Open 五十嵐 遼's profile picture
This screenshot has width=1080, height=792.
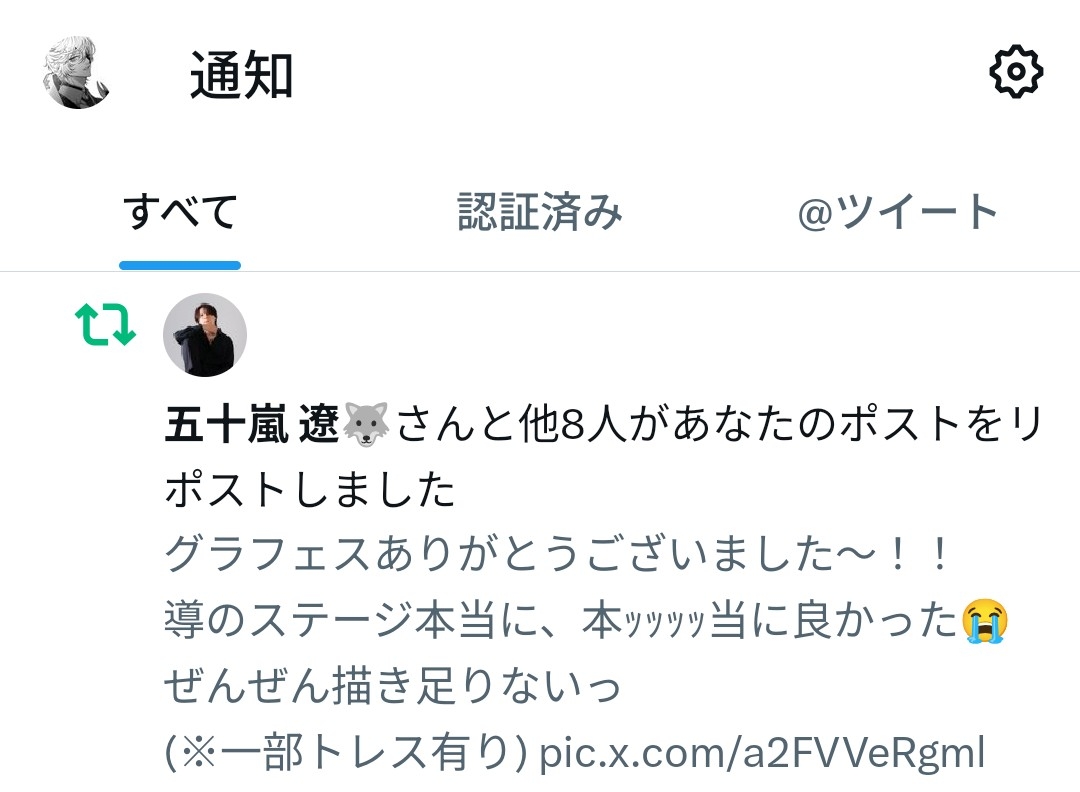tap(205, 335)
